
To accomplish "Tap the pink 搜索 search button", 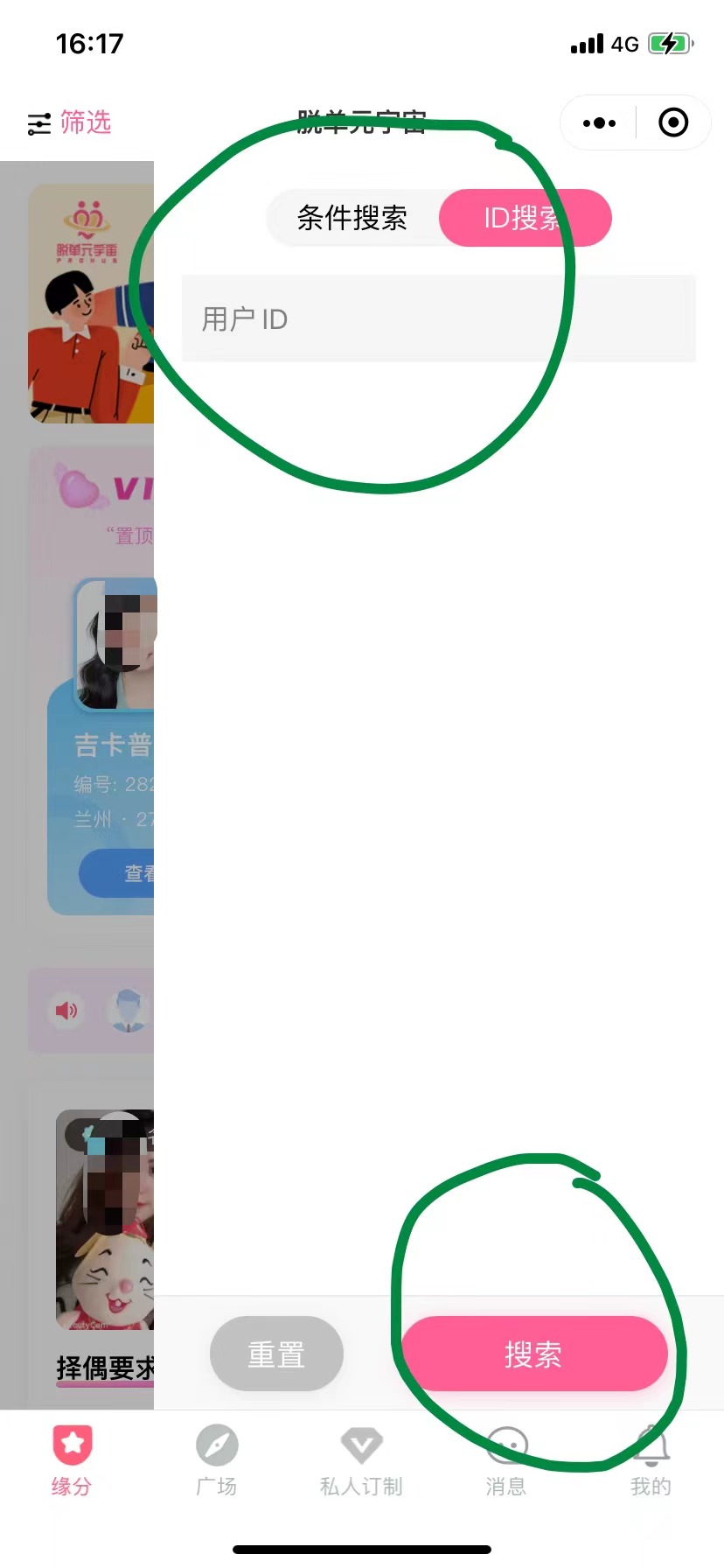I will click(533, 1354).
